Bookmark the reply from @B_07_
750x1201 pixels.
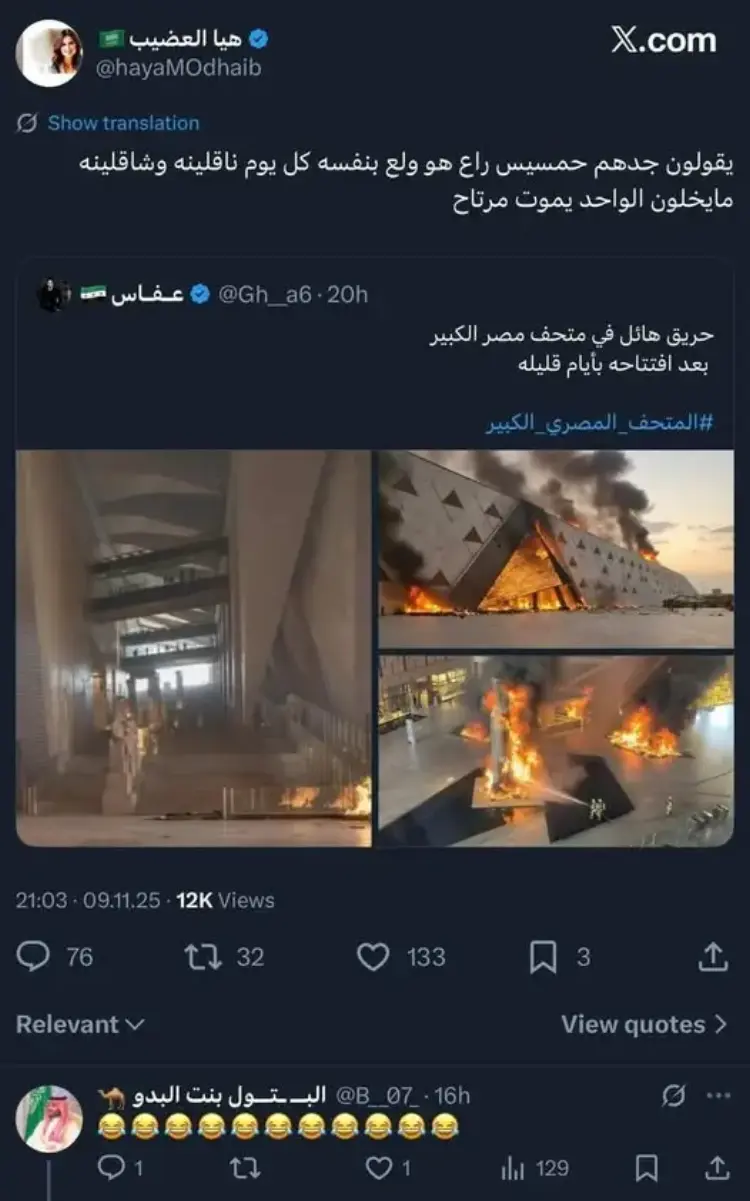647,1167
